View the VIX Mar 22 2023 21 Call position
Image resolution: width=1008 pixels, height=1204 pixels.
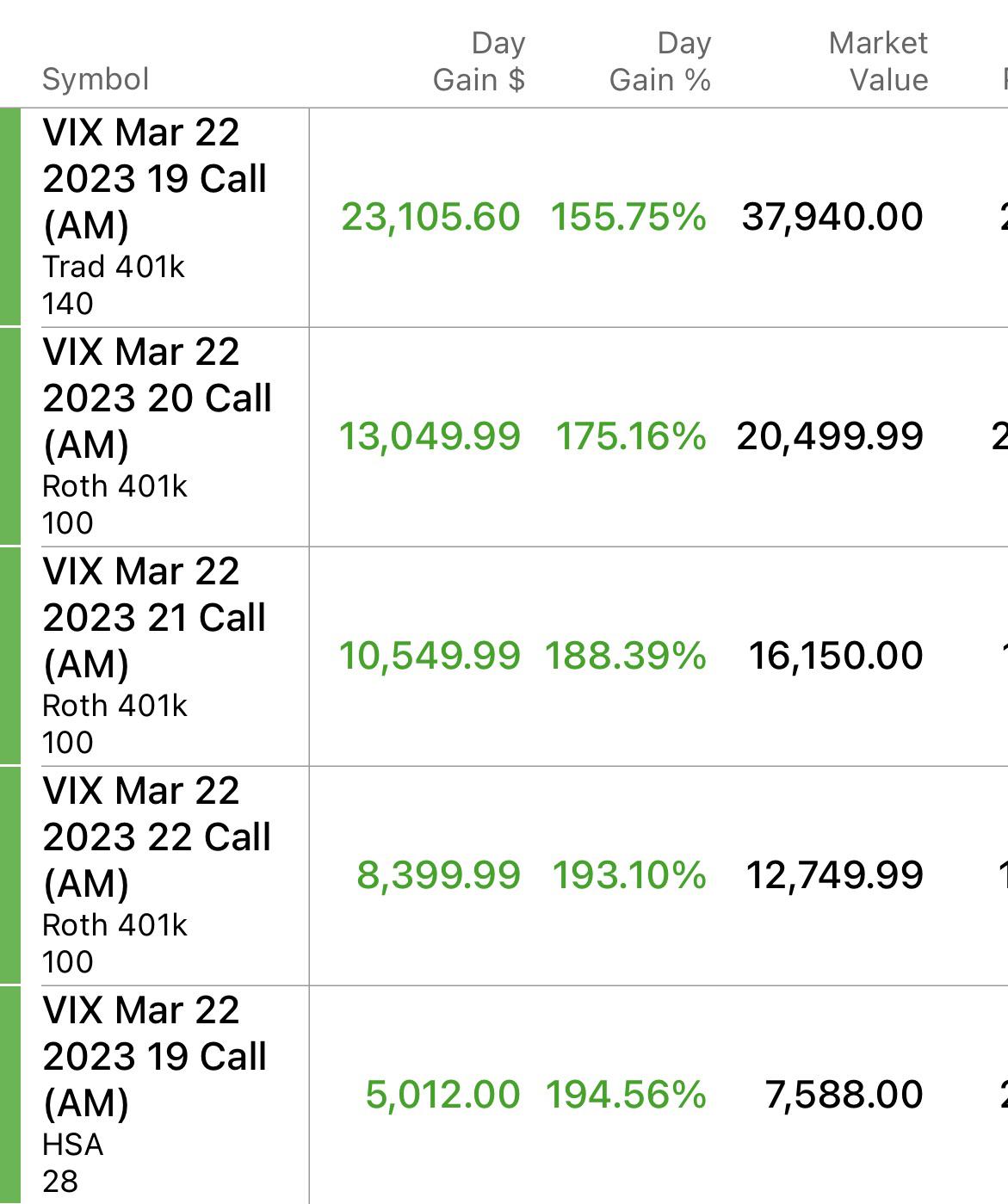pos(155,618)
